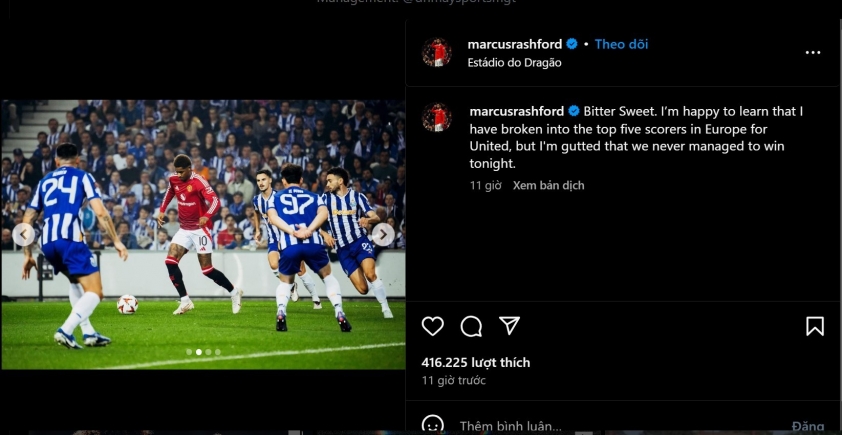Tap Theo dõi to follow marcusrashford
Screen dimensions: 842x435
(x=622, y=44)
